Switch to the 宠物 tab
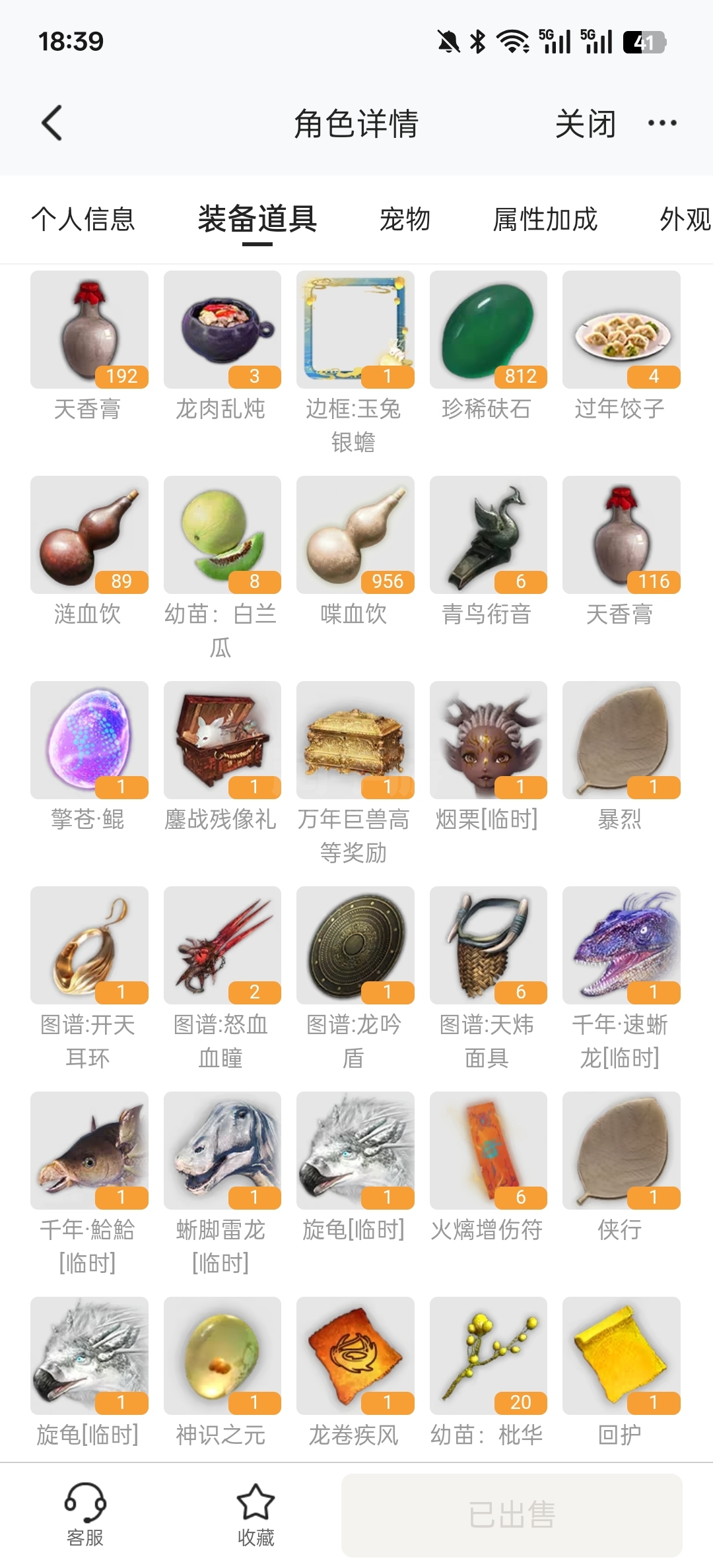The width and height of the screenshot is (713, 1568). coord(405,219)
